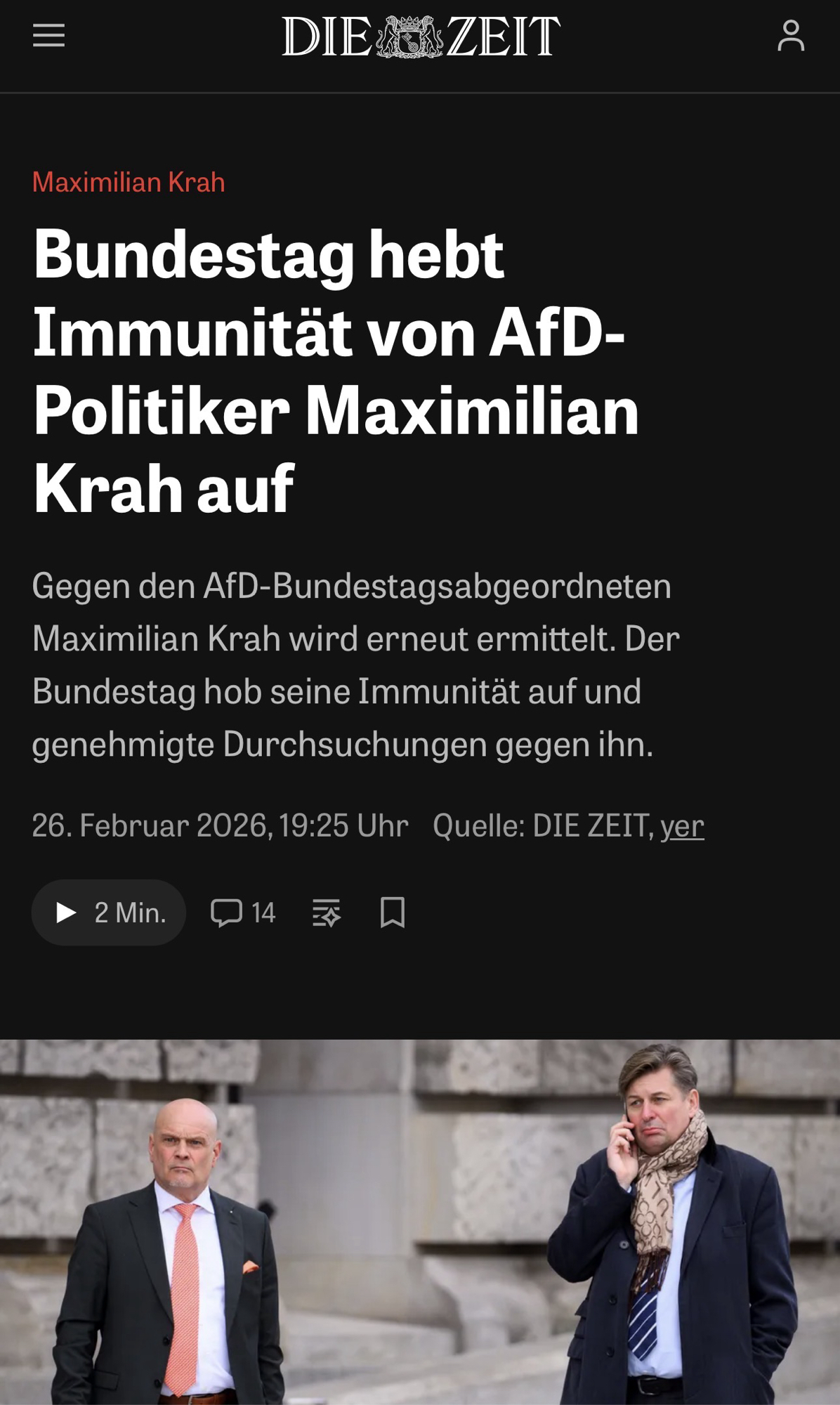Bookmark this article
The image size is (840, 1405).
392,913
